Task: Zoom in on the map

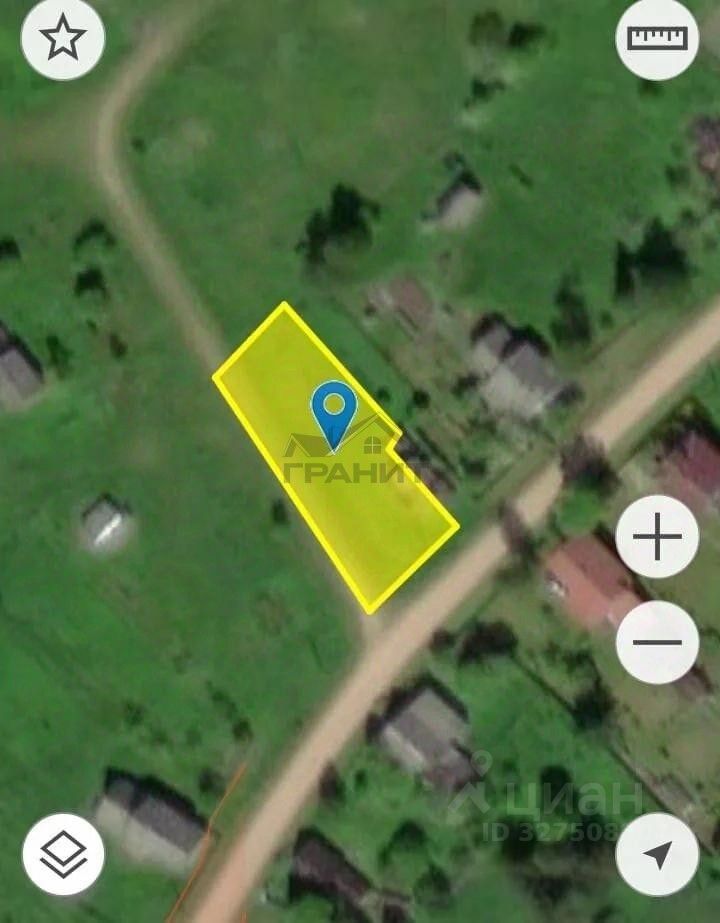Action: pos(657,537)
